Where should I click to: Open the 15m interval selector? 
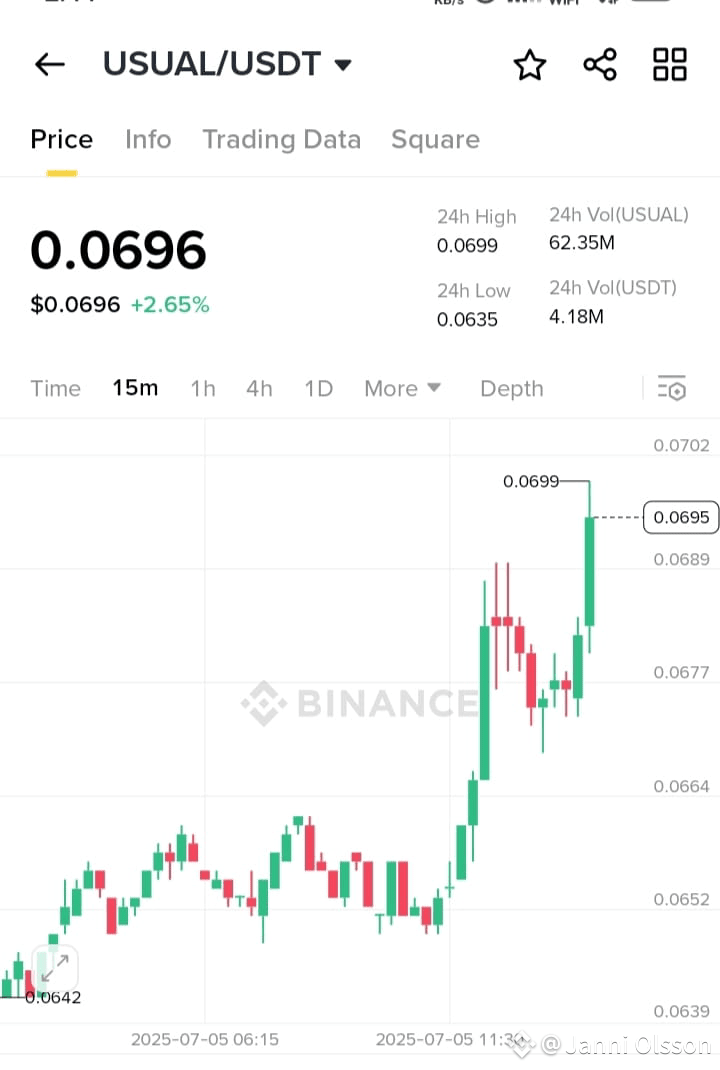(135, 388)
